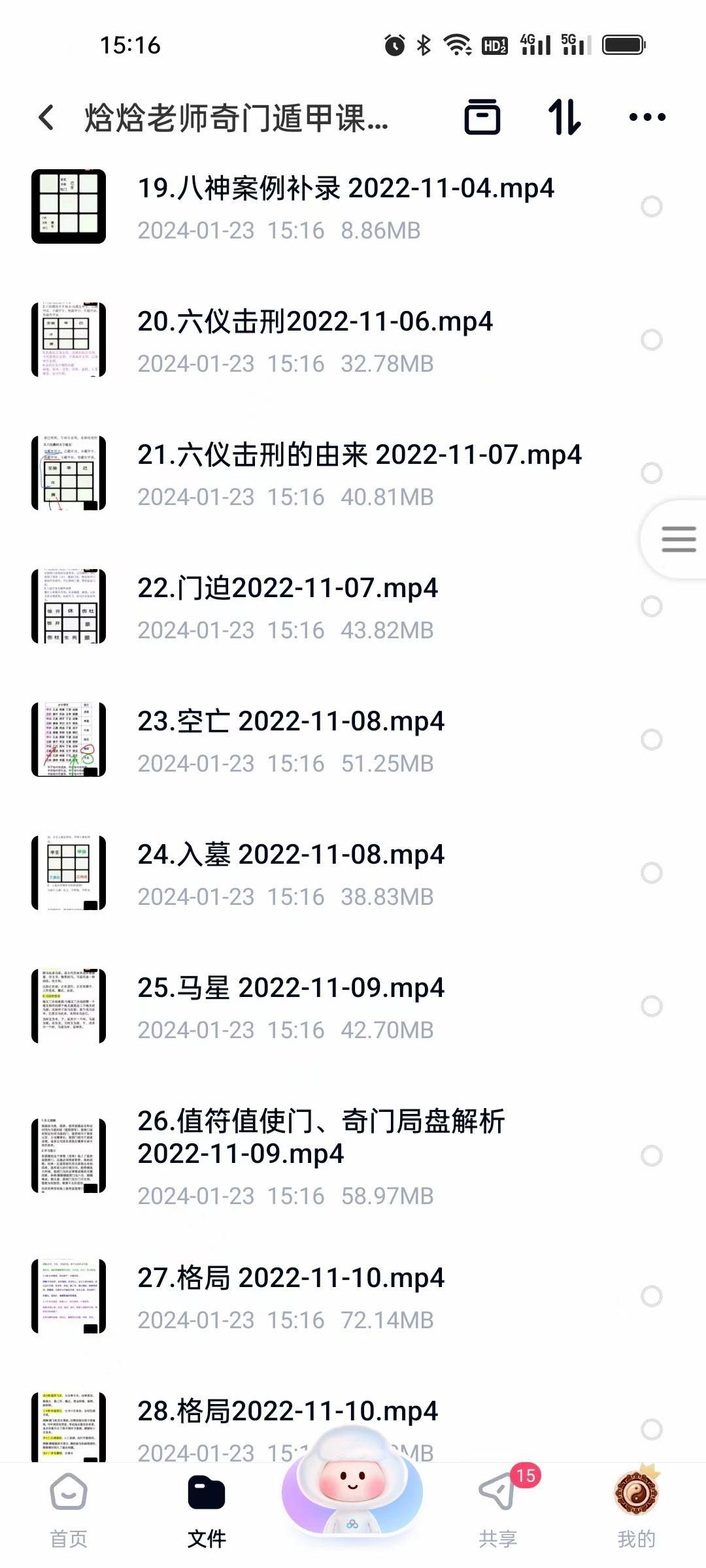Expand the floating side menu handle
This screenshot has height=1568, width=706.
point(677,540)
